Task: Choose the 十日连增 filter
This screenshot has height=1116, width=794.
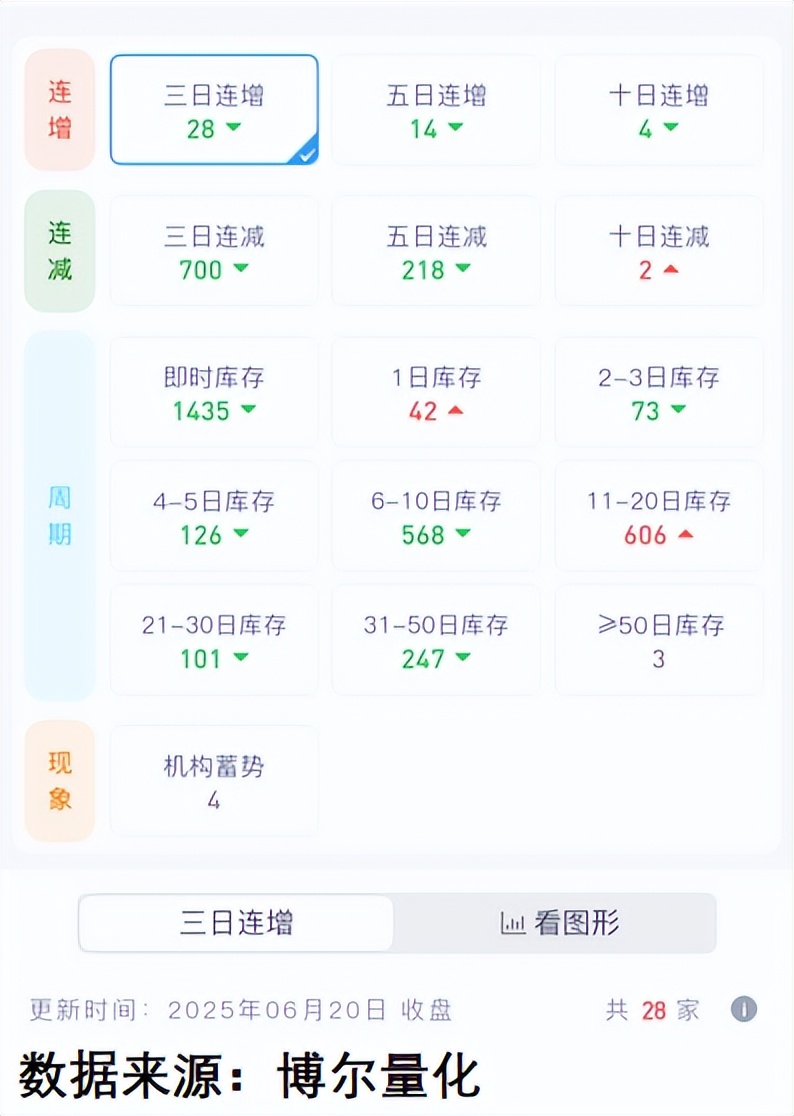Action: 658,110
